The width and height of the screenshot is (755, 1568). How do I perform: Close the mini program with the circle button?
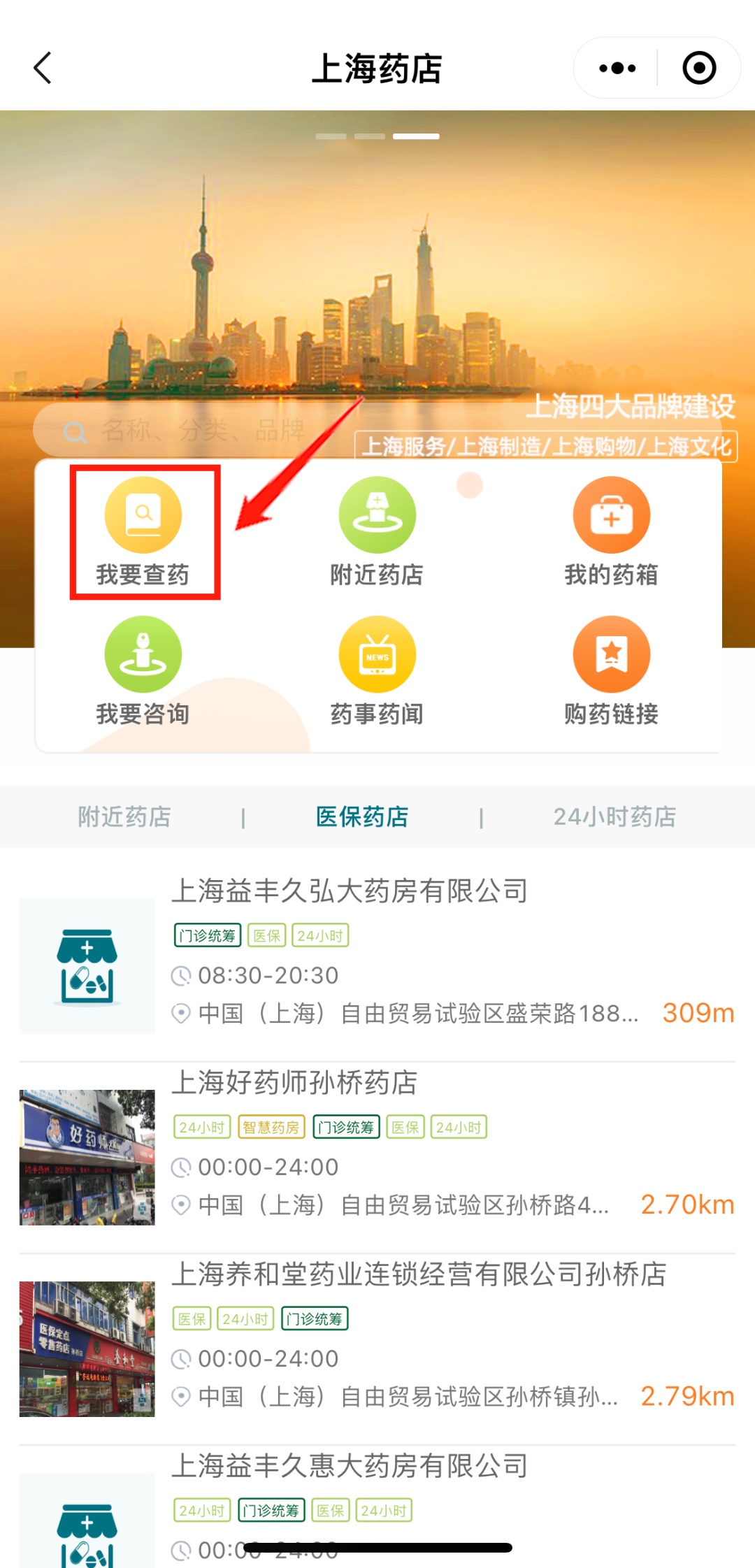pyautogui.click(x=698, y=69)
